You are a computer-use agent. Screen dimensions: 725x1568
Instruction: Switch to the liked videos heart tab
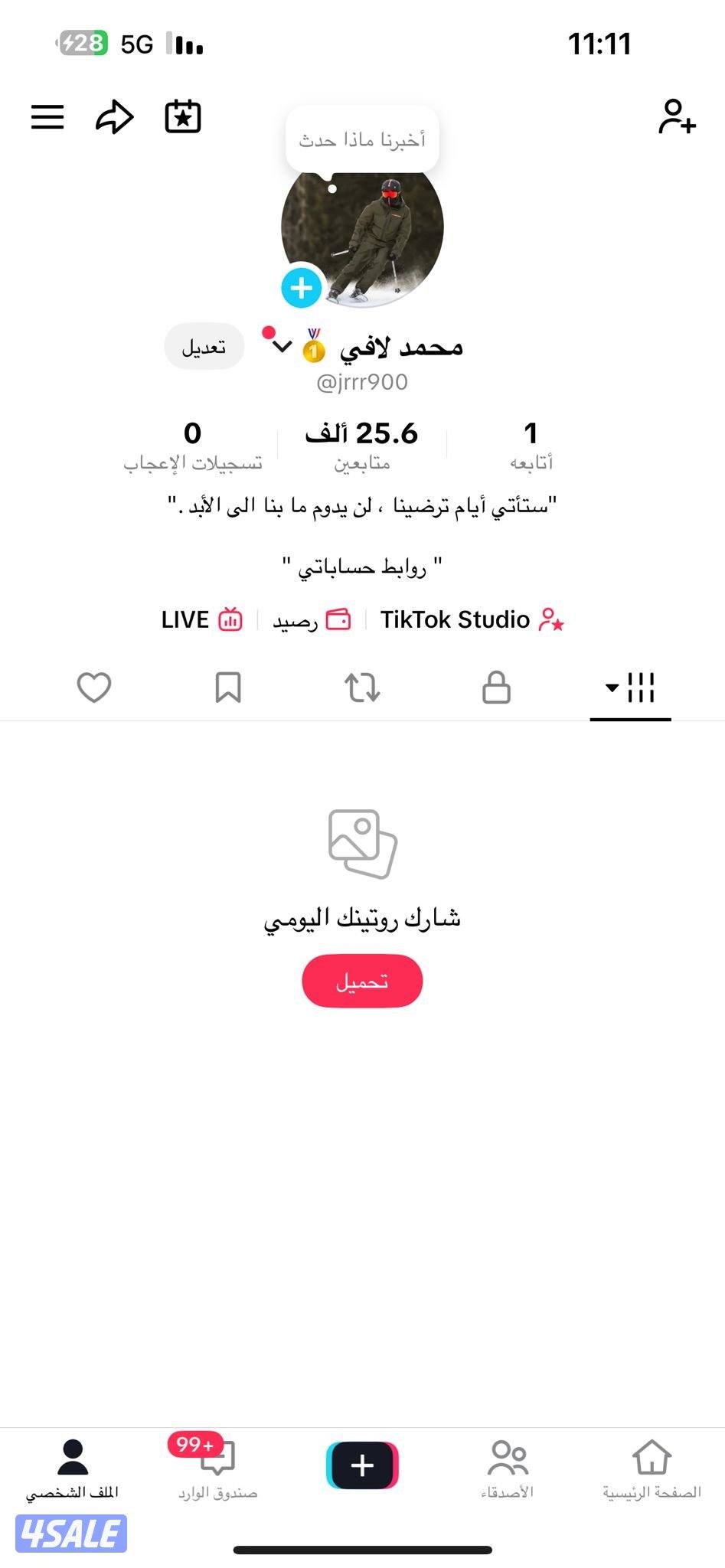tap(94, 688)
